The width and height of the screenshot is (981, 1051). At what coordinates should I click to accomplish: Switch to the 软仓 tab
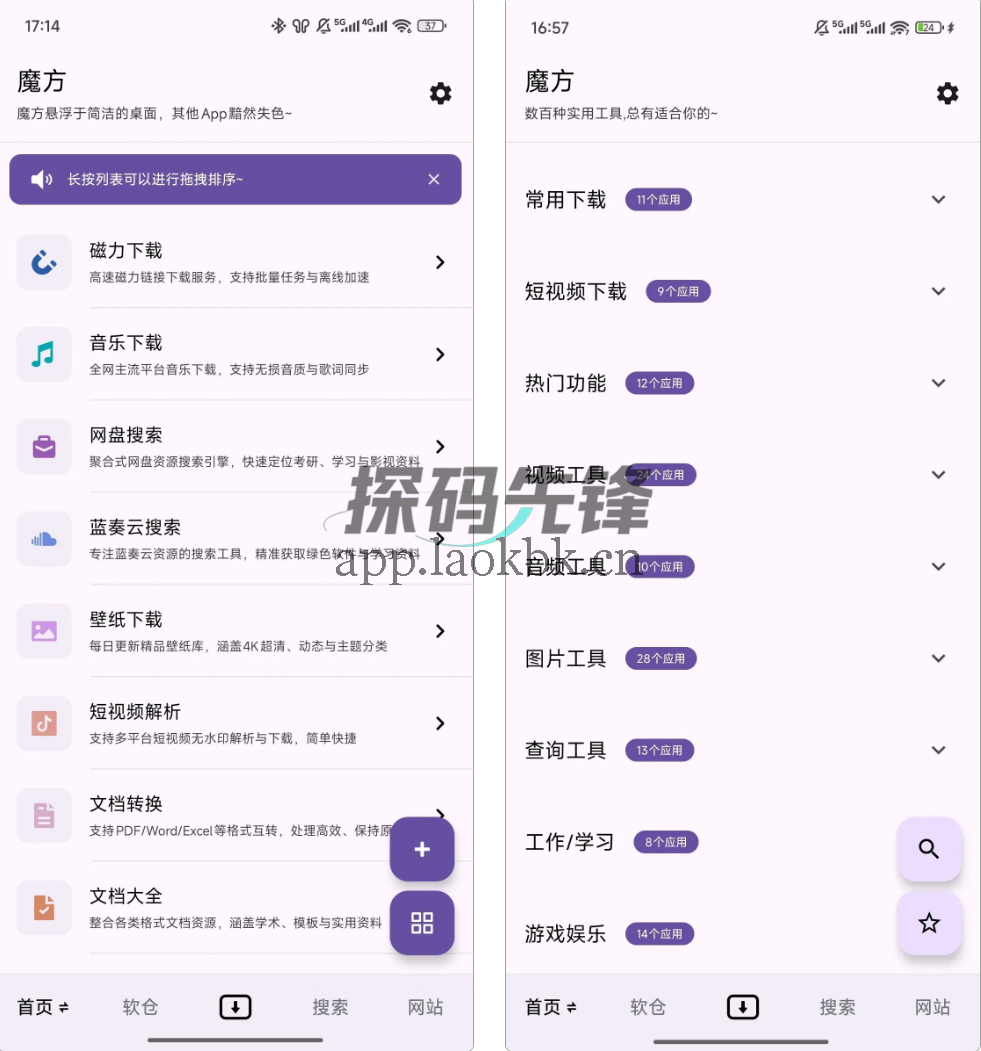[x=140, y=1008]
